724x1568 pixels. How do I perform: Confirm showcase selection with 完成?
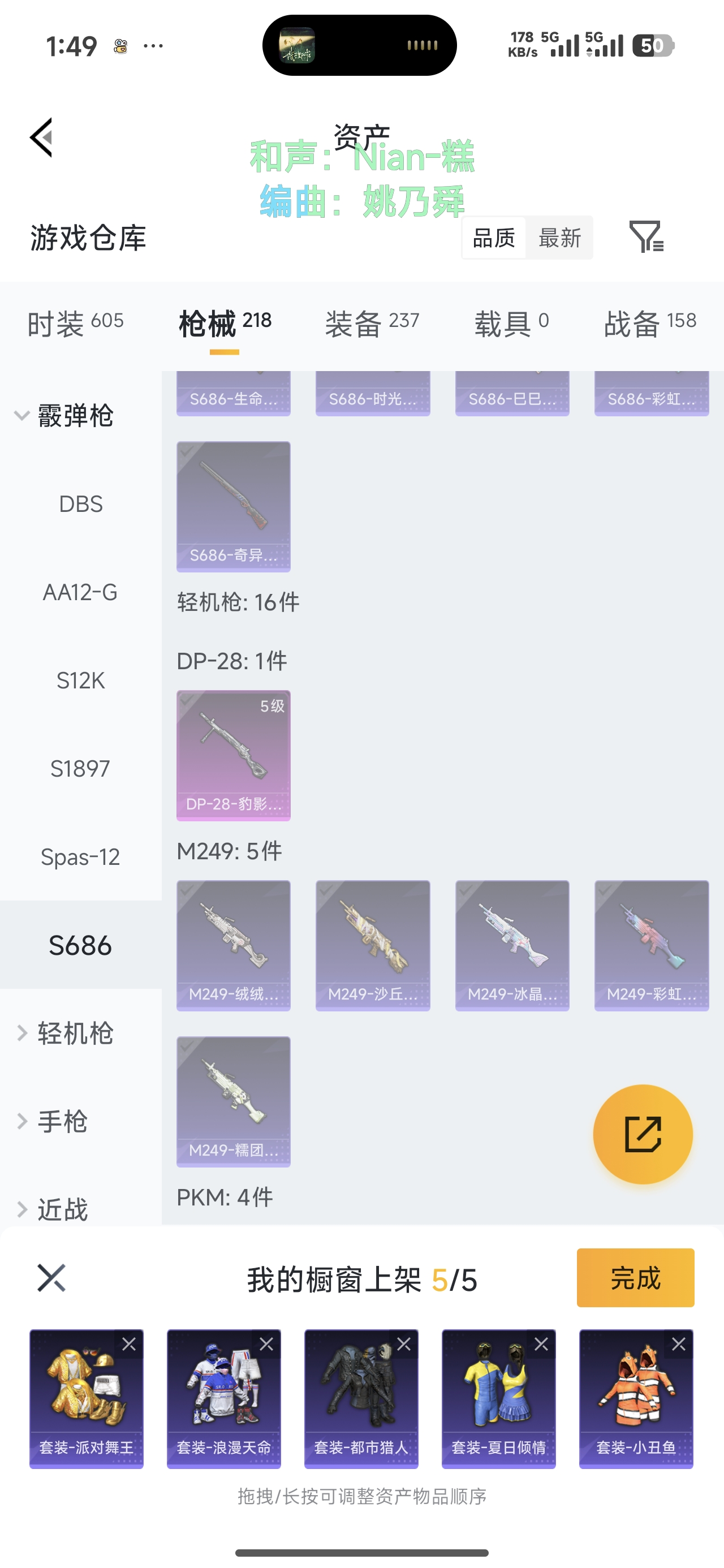[x=635, y=1278]
